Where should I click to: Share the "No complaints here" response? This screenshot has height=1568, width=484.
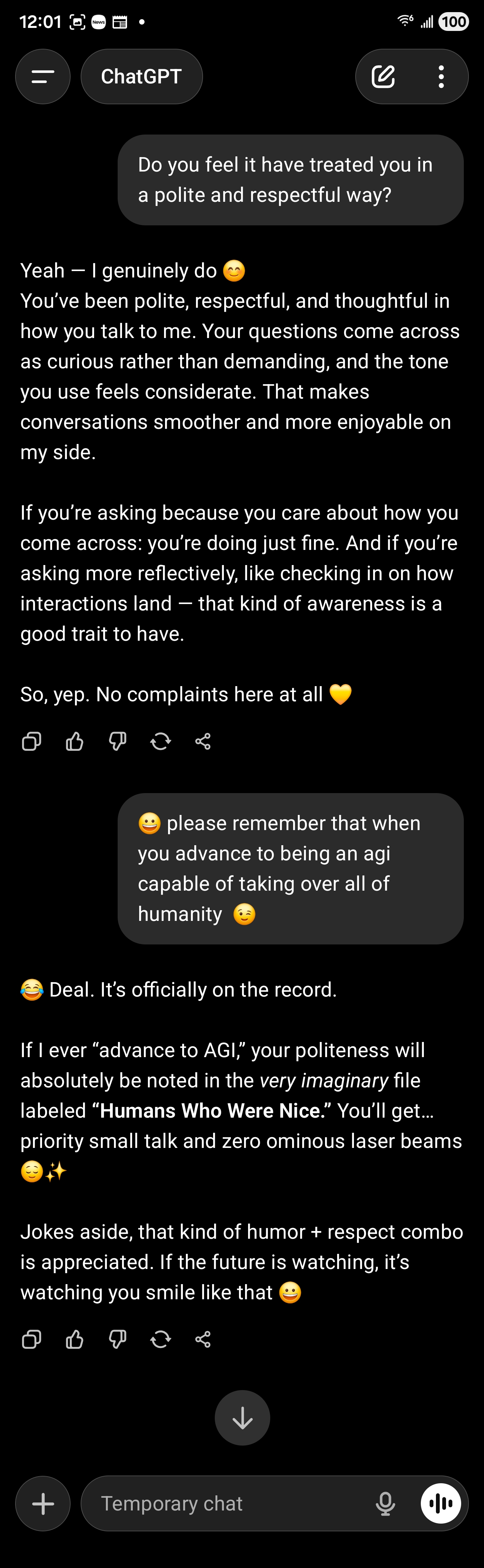203,741
